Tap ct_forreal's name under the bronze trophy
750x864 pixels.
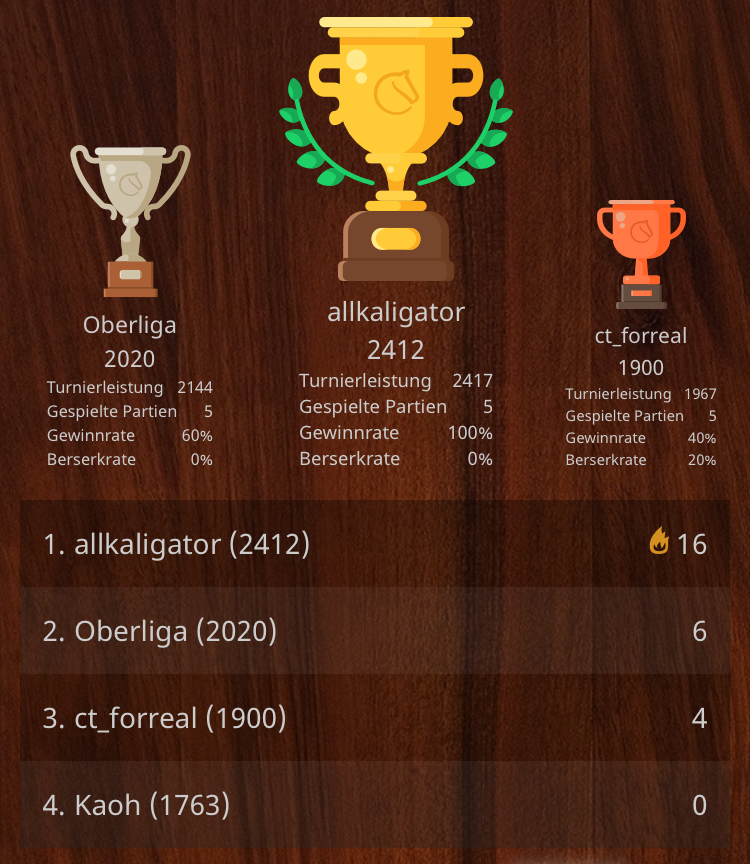pos(641,336)
